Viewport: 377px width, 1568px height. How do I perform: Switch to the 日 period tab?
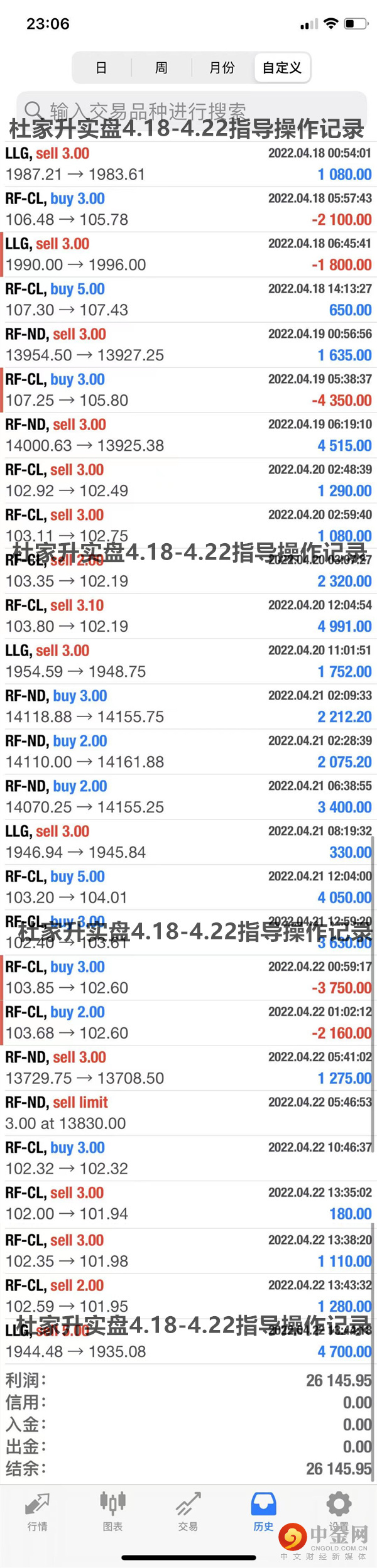tap(101, 68)
